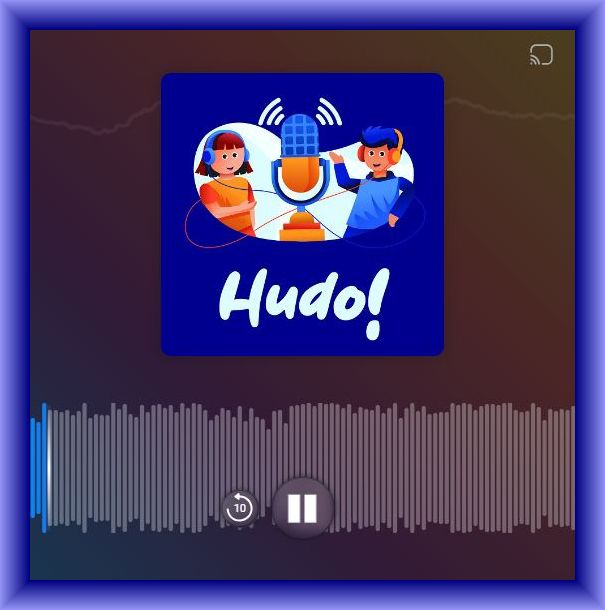
Task: Cast audio to another device
Action: click(541, 55)
